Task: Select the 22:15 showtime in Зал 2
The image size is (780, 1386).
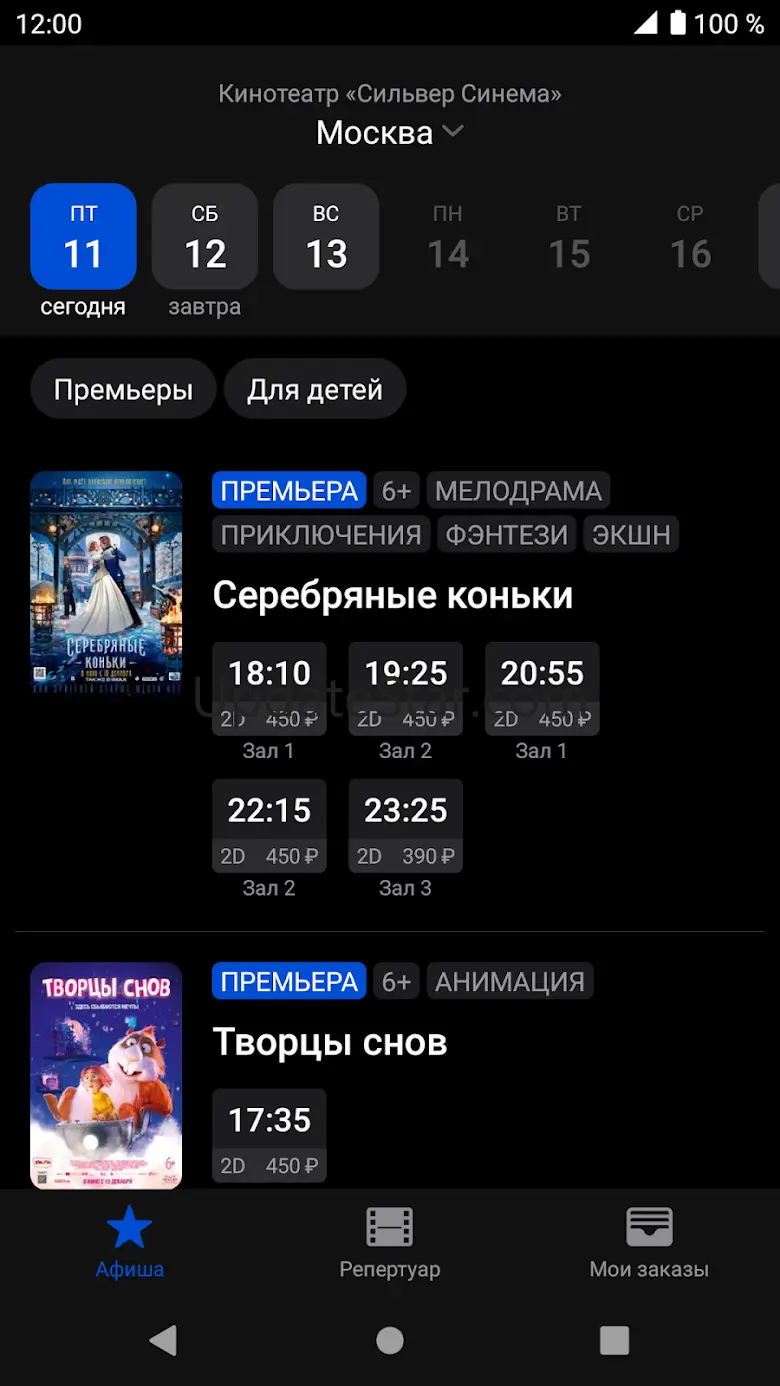Action: [269, 826]
